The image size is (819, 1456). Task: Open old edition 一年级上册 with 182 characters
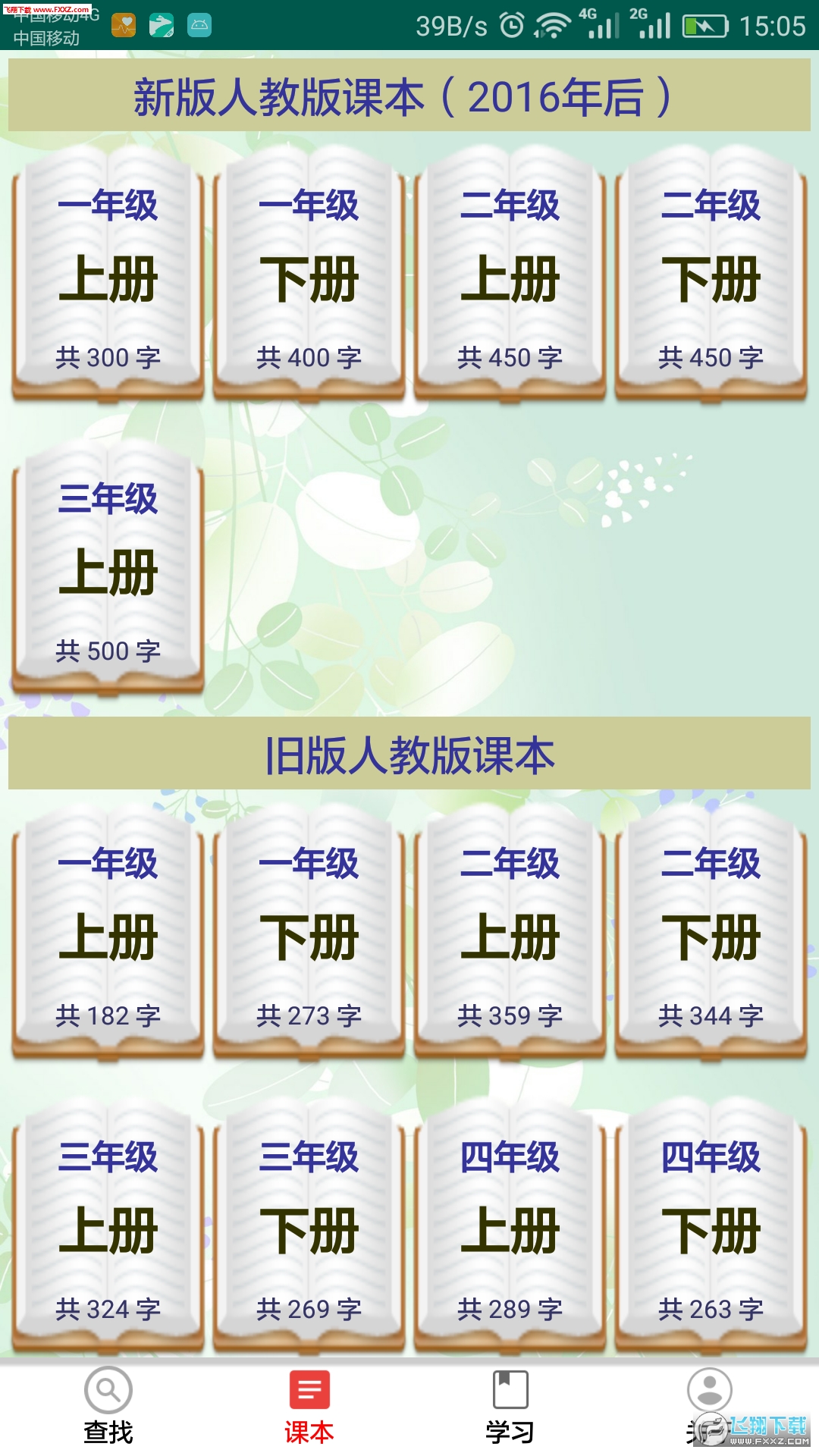(x=108, y=935)
